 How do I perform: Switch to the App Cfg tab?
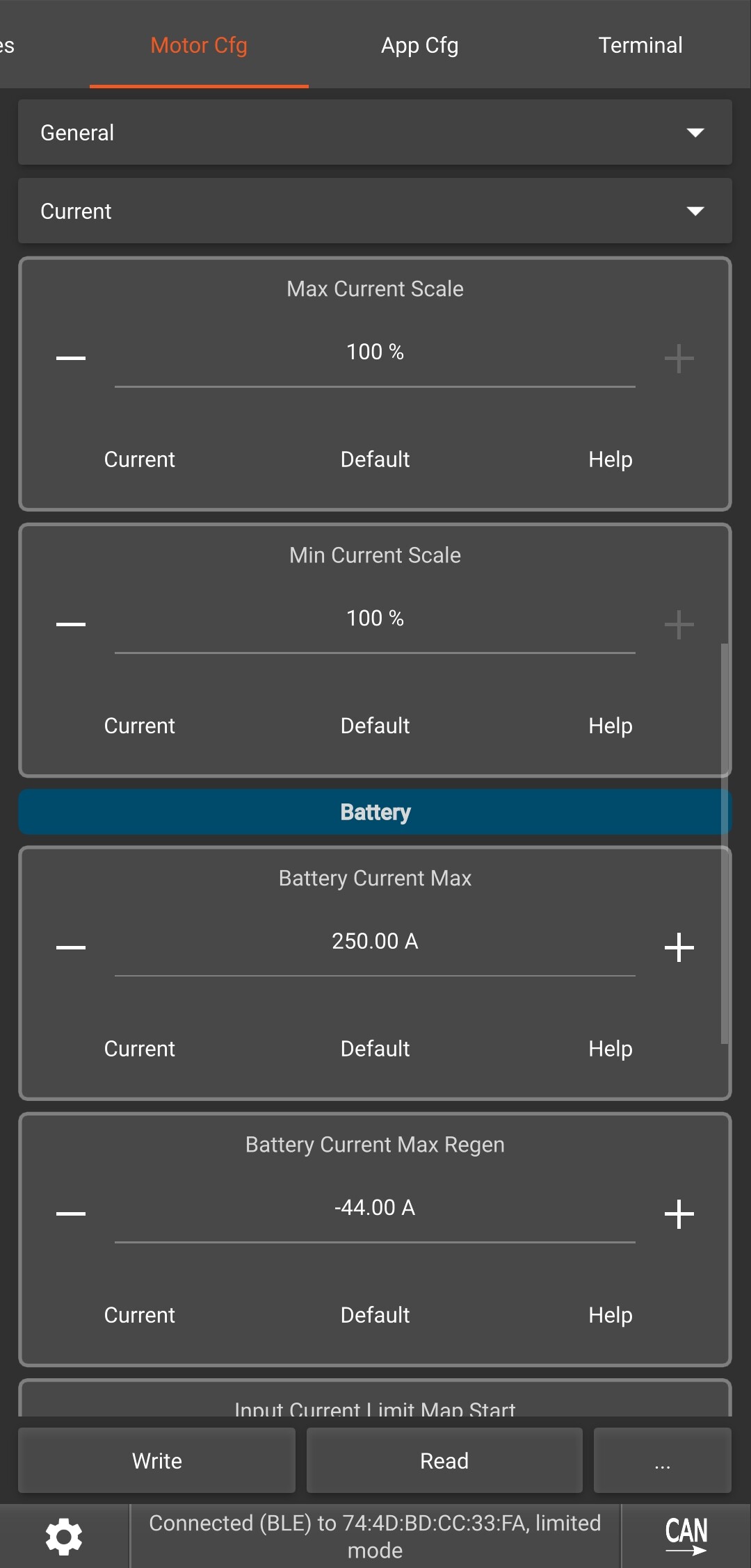(419, 46)
